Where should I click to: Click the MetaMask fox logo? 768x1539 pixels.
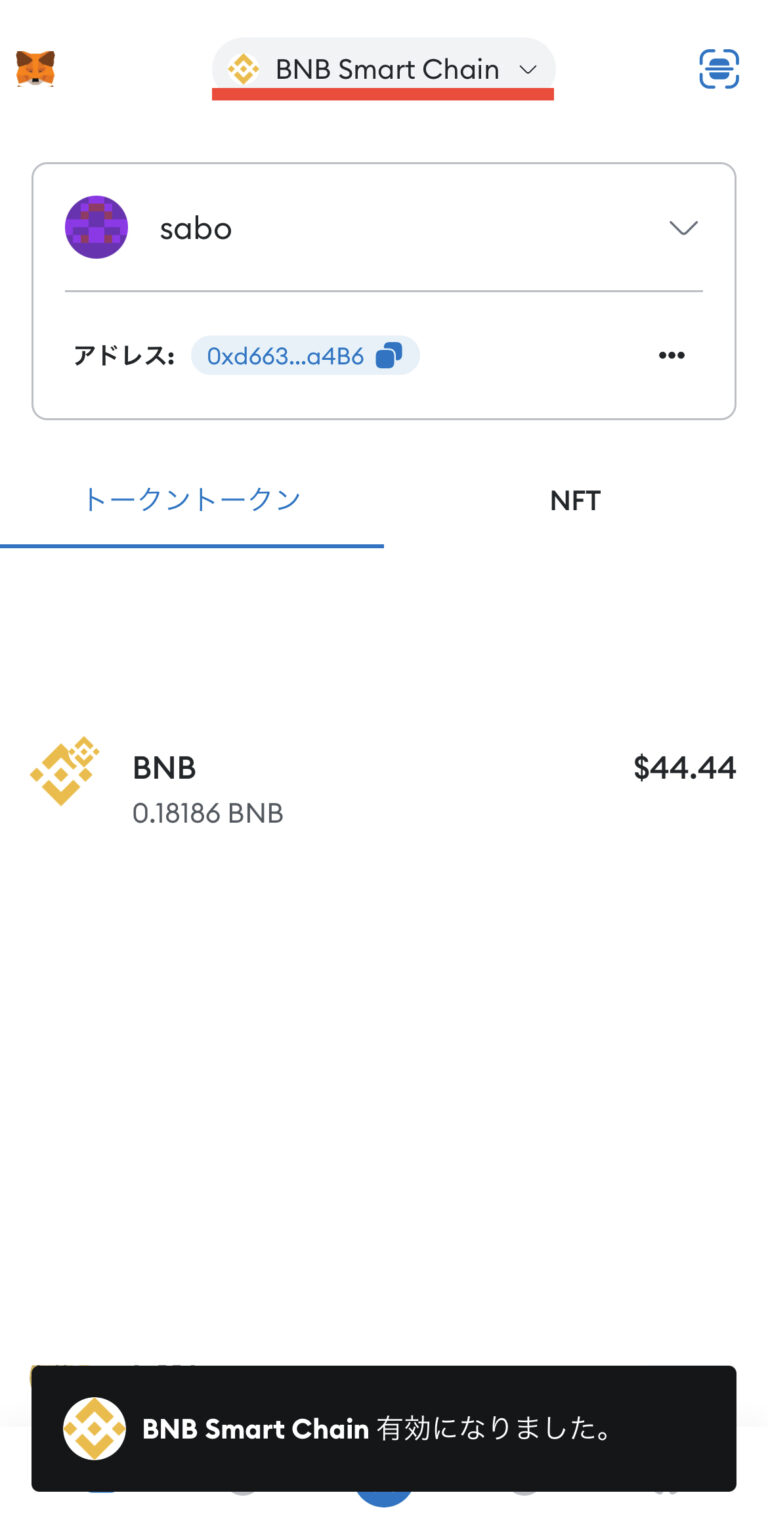pos(37,68)
